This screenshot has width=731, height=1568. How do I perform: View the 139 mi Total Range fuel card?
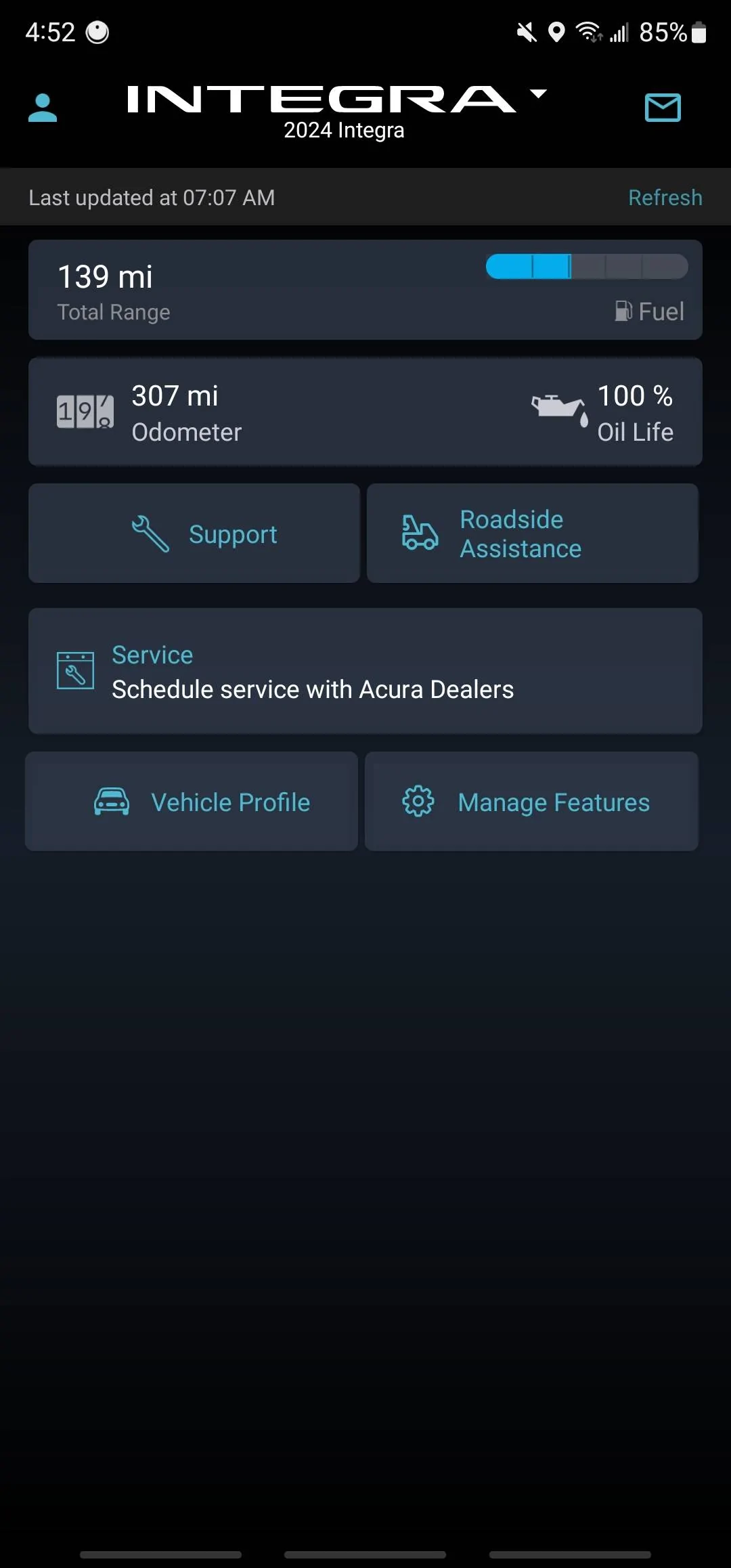[x=365, y=290]
